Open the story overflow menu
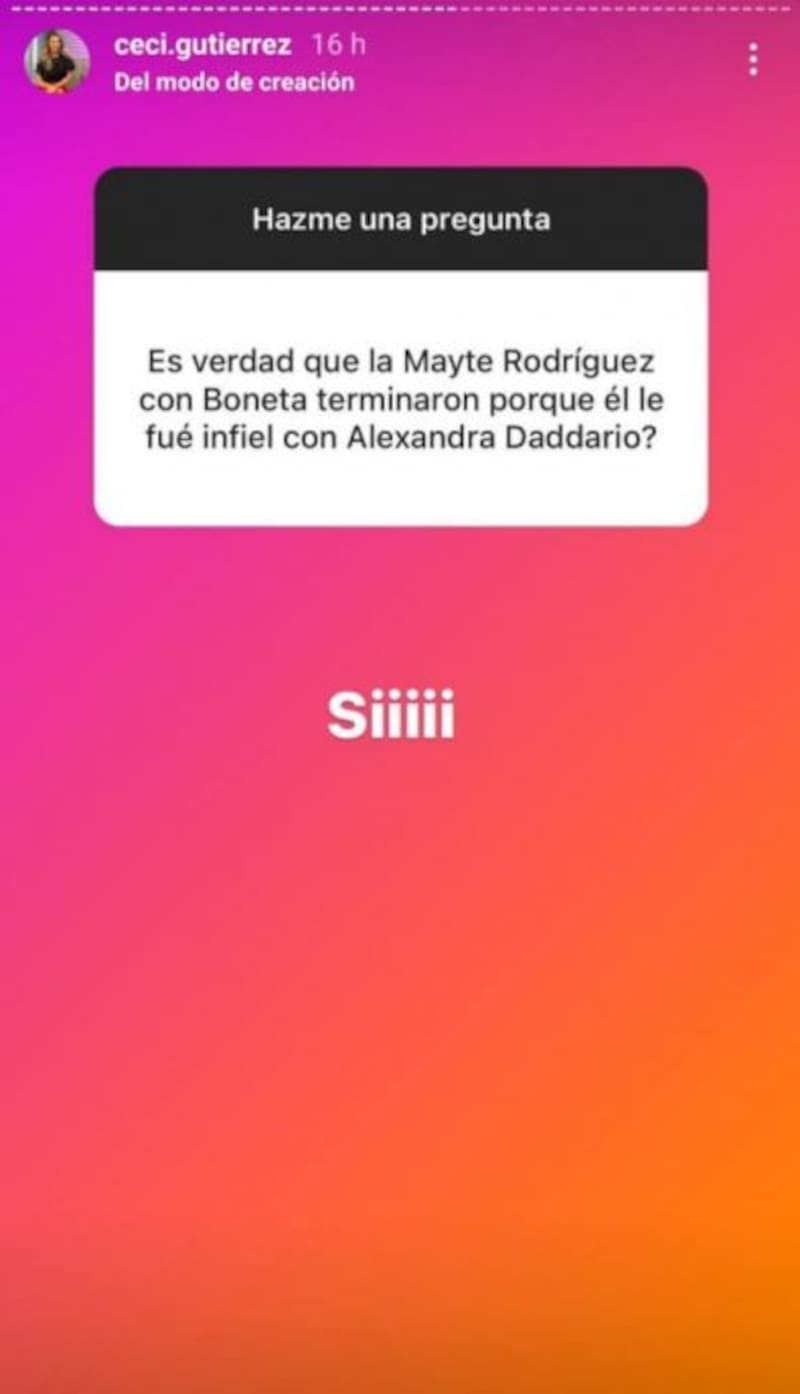The image size is (800, 1394). [x=753, y=60]
